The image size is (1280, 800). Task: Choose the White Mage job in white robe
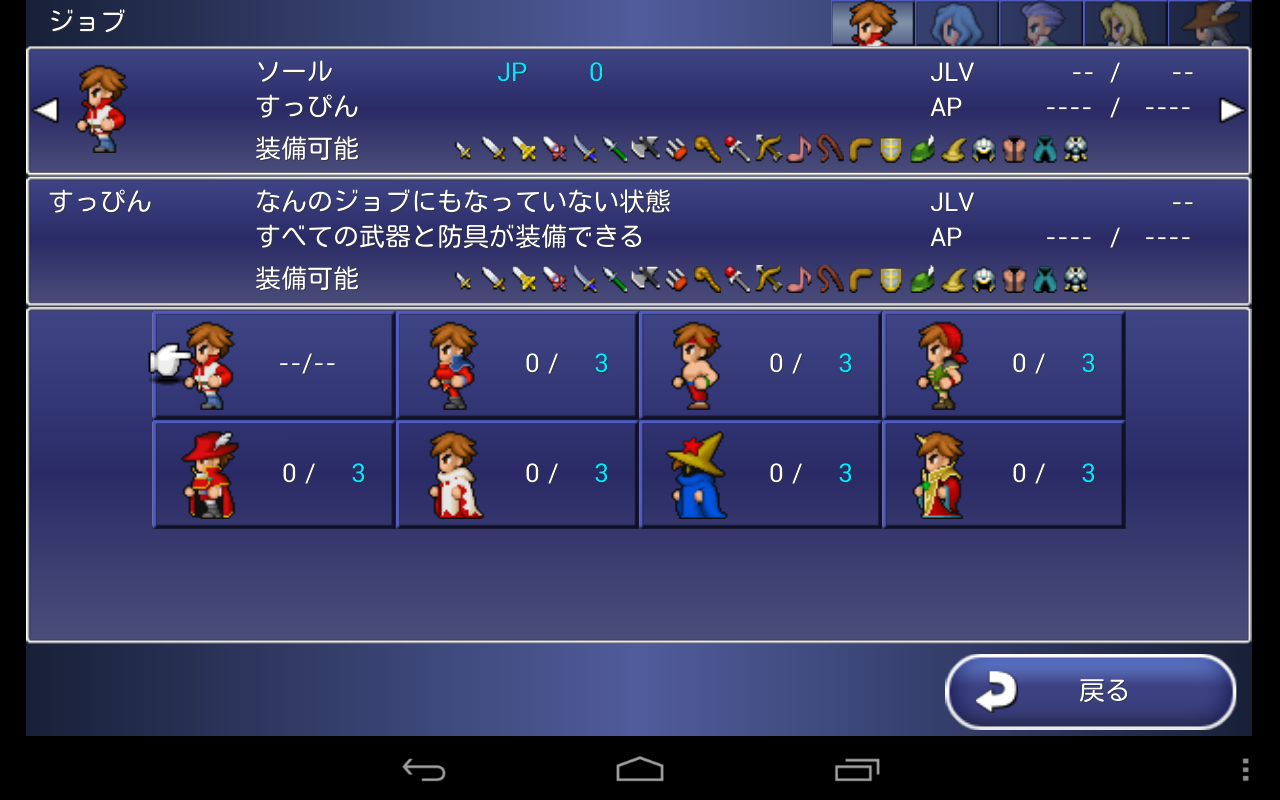517,474
